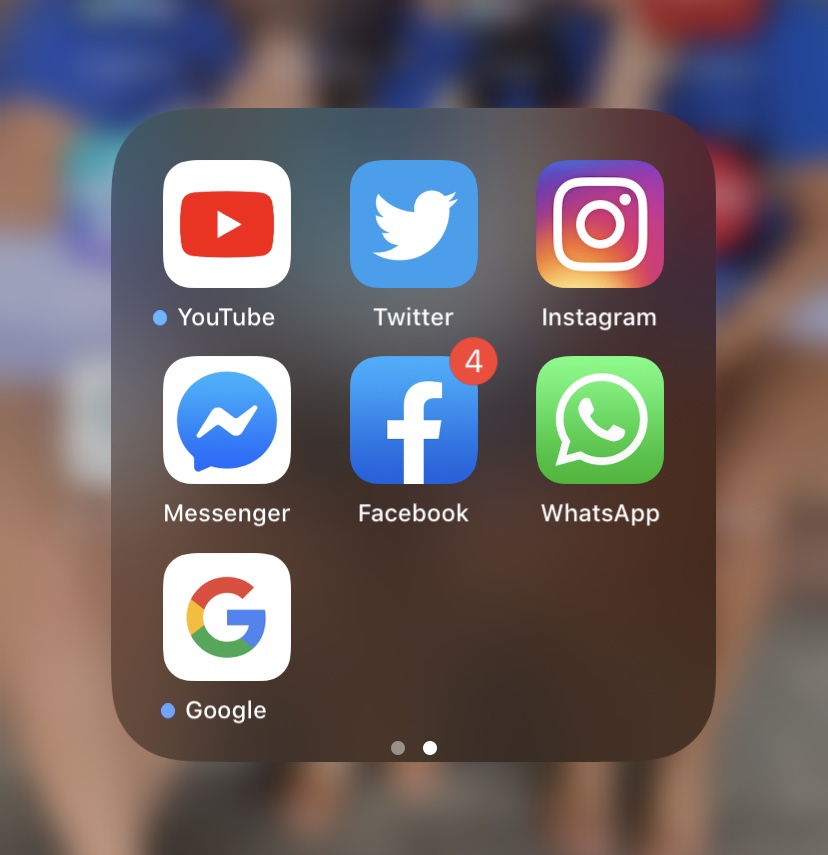Tap the folder page indicator dots

[x=414, y=747]
